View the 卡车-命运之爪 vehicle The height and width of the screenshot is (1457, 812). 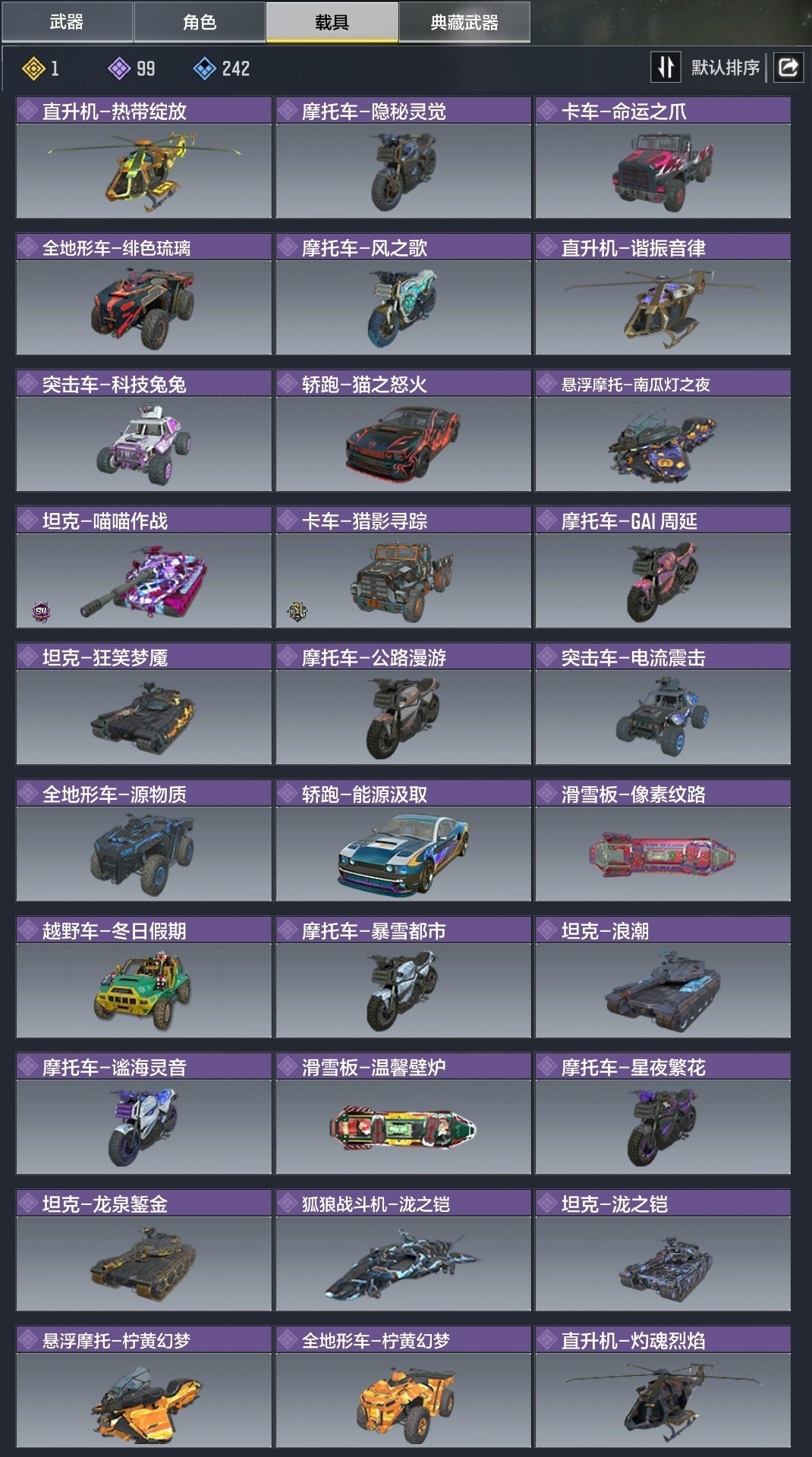(x=663, y=158)
